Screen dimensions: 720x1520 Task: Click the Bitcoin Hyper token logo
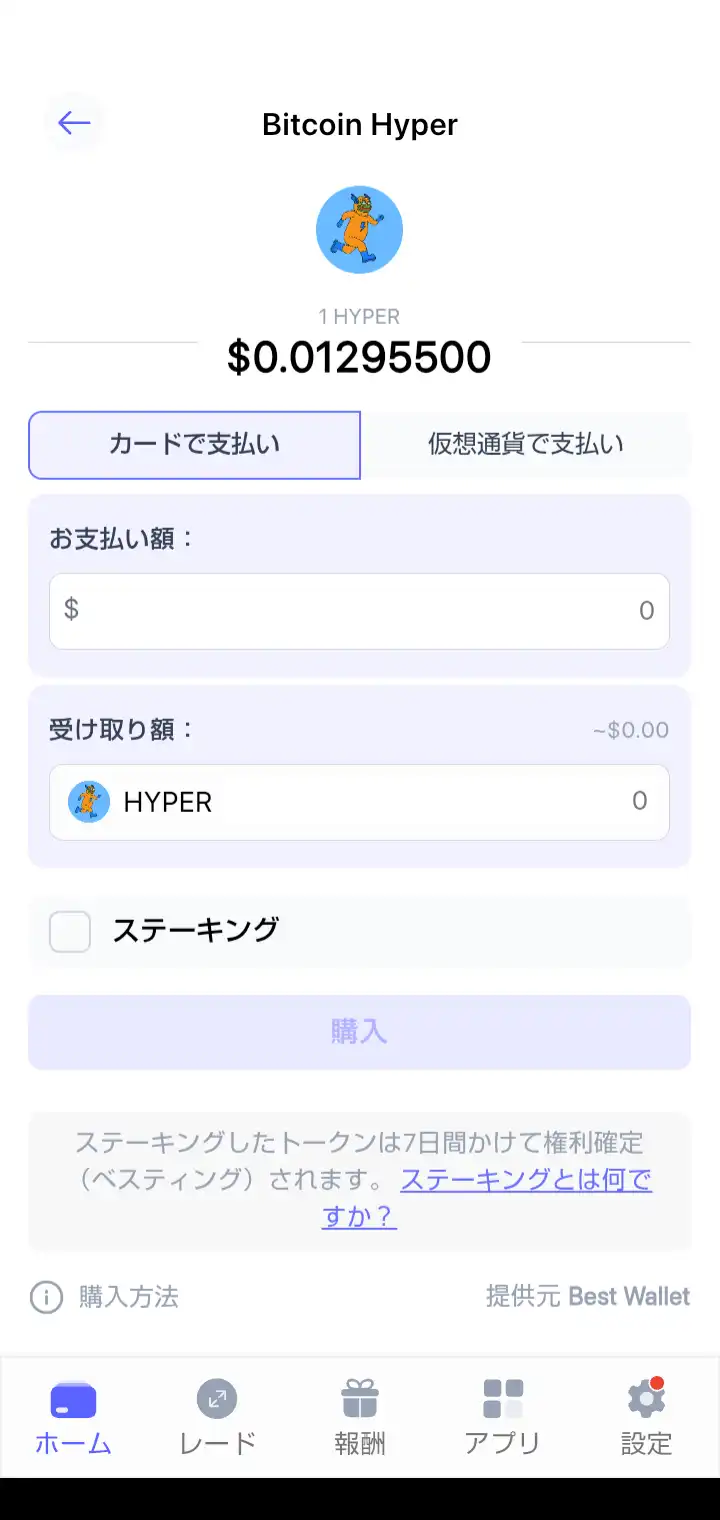coord(359,229)
